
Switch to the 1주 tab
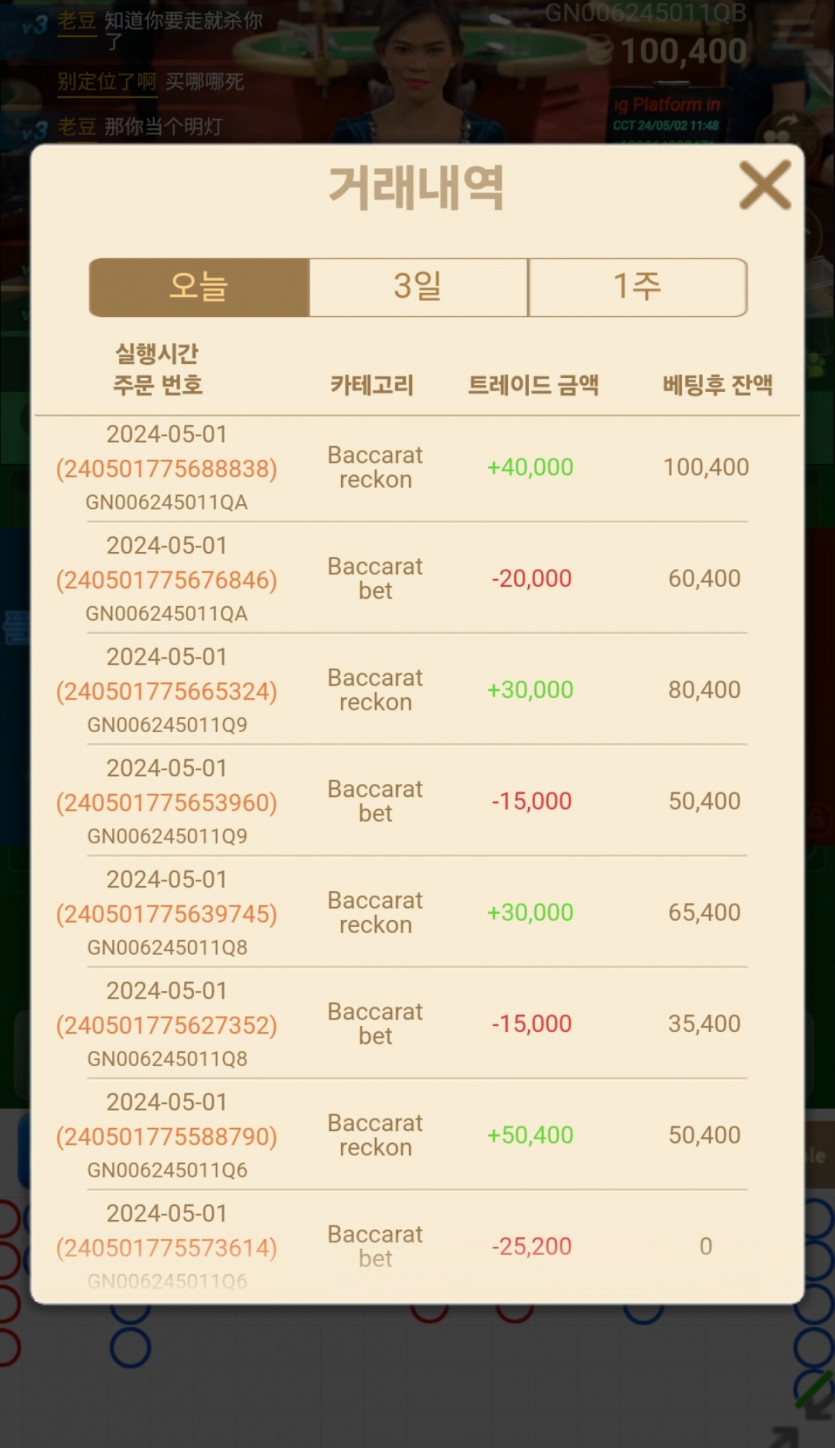pos(637,287)
